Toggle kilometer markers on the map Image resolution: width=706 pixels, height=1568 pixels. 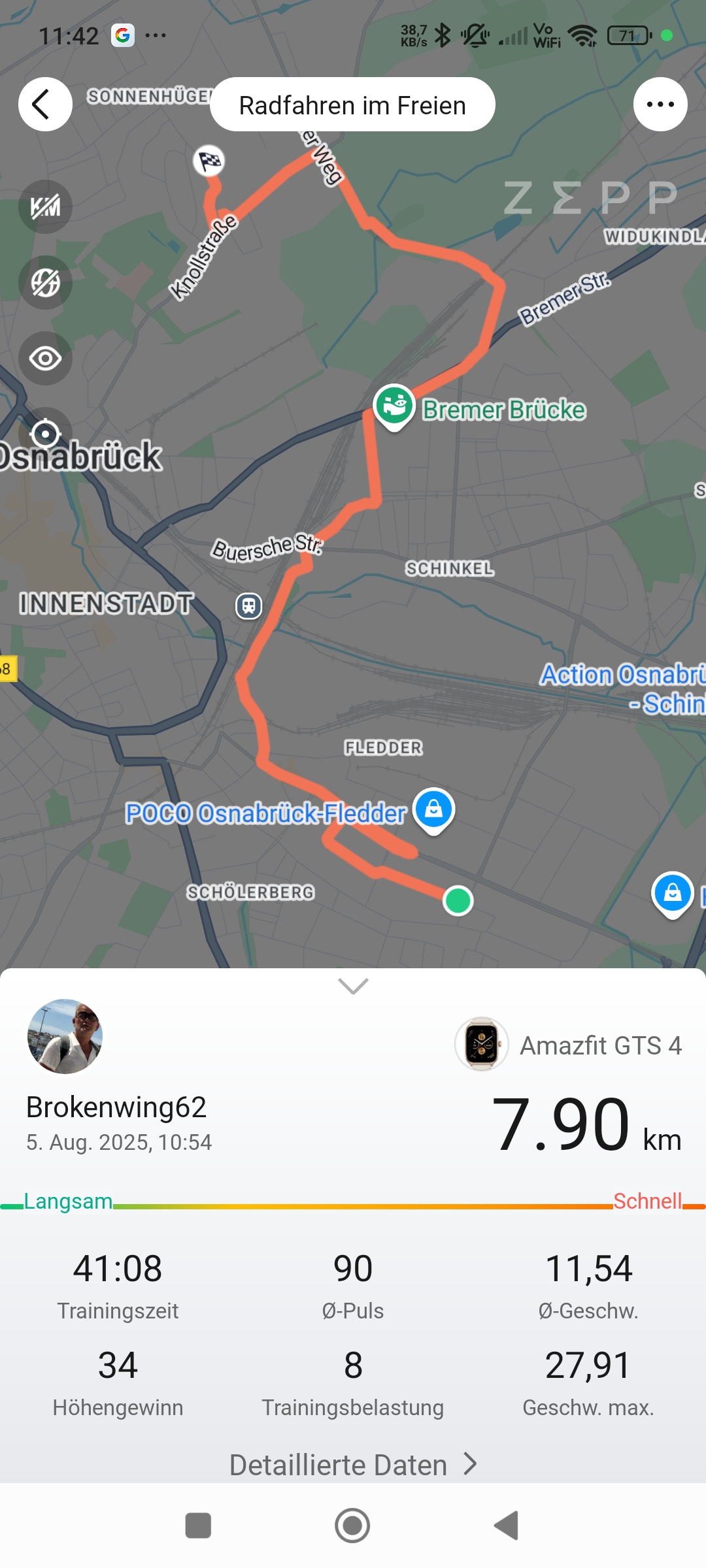tap(45, 207)
